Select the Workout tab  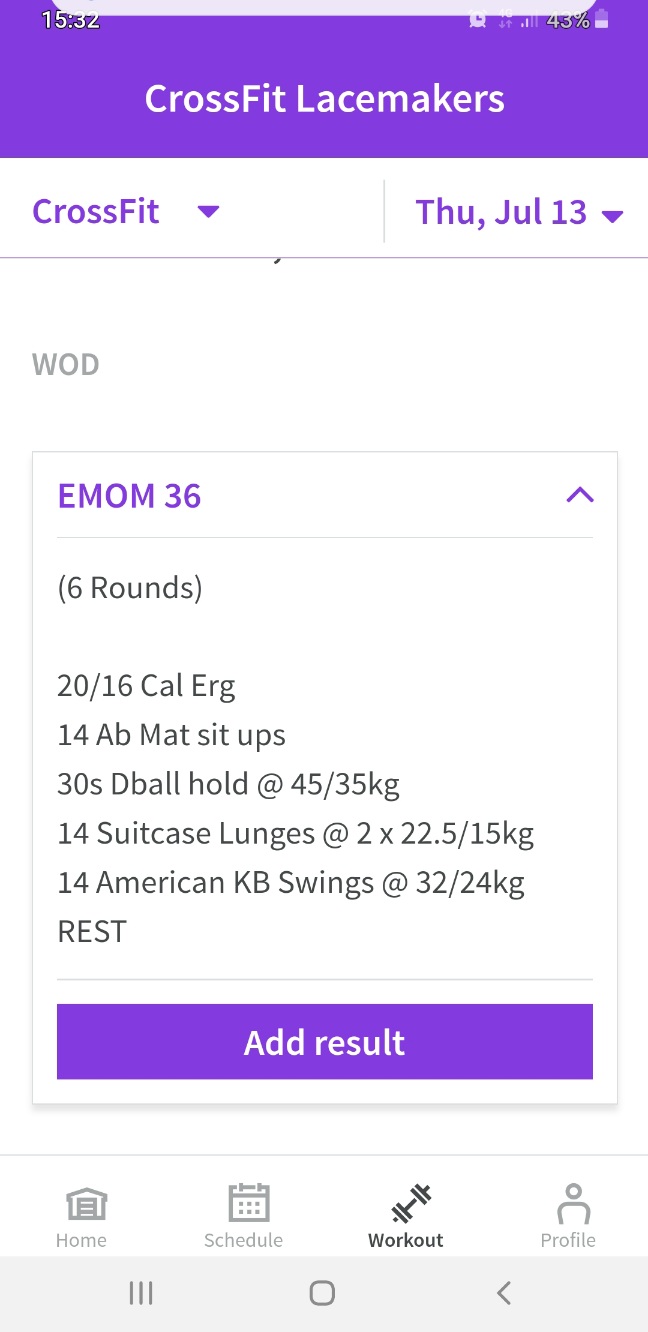tap(406, 1216)
